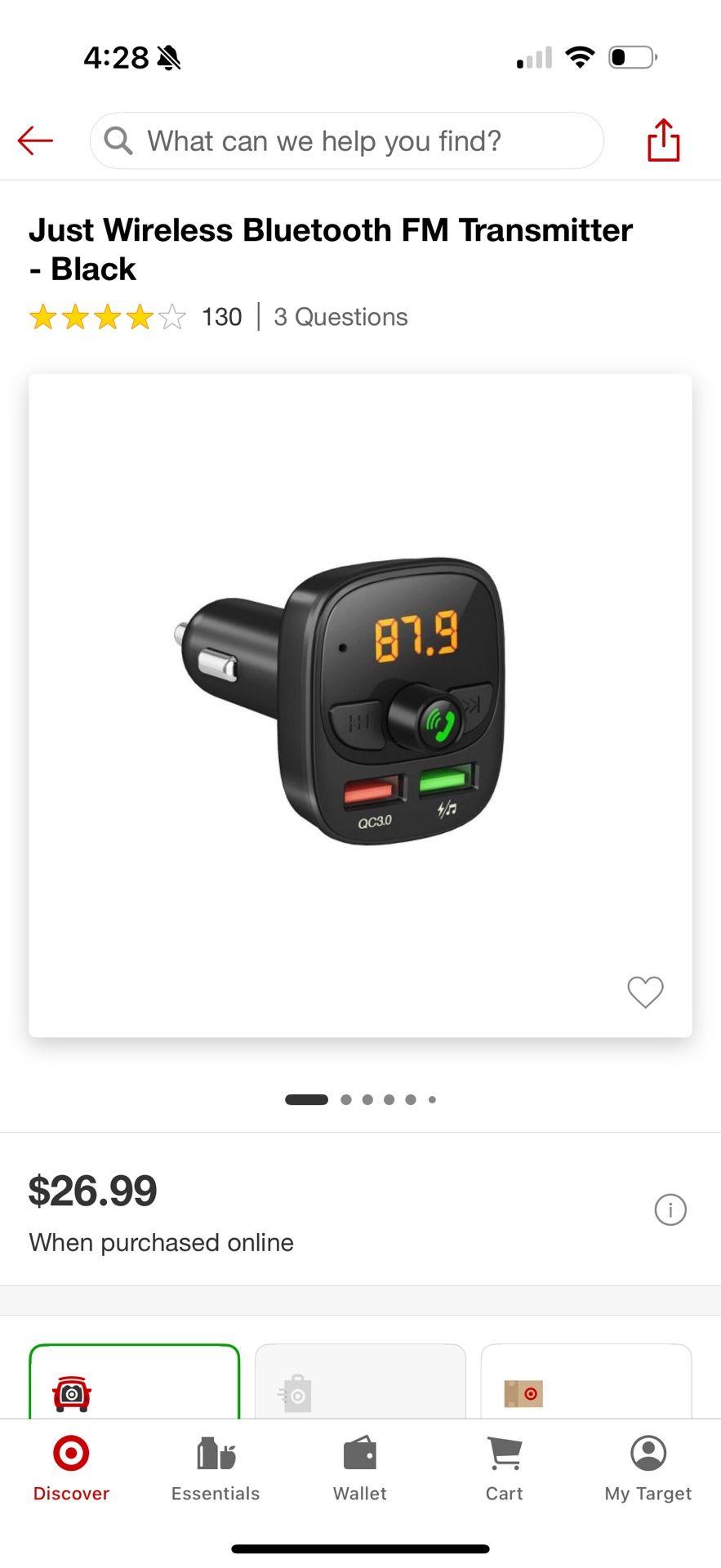Open the Cart tab
This screenshot has height=1568, width=721.
pos(504,1468)
